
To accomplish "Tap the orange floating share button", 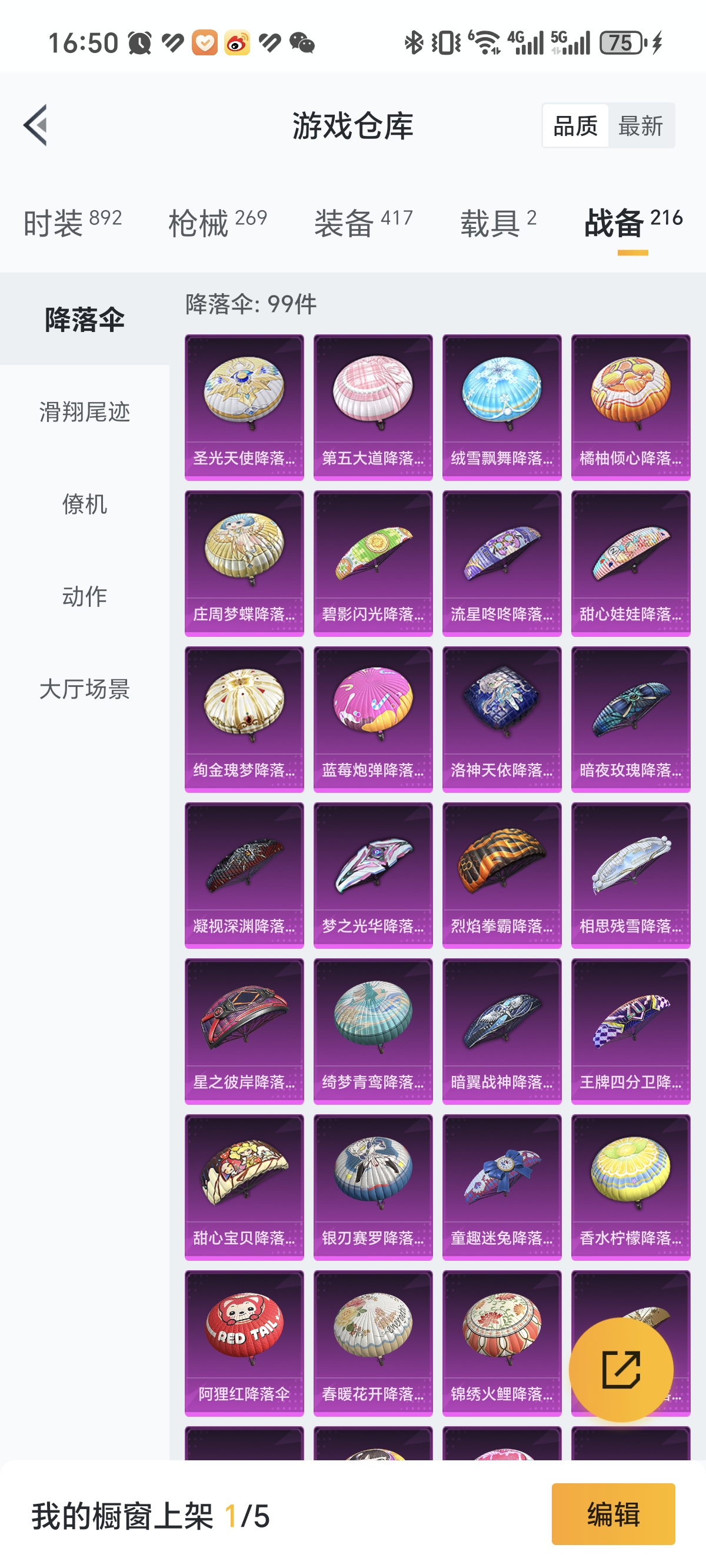I will click(x=621, y=1370).
